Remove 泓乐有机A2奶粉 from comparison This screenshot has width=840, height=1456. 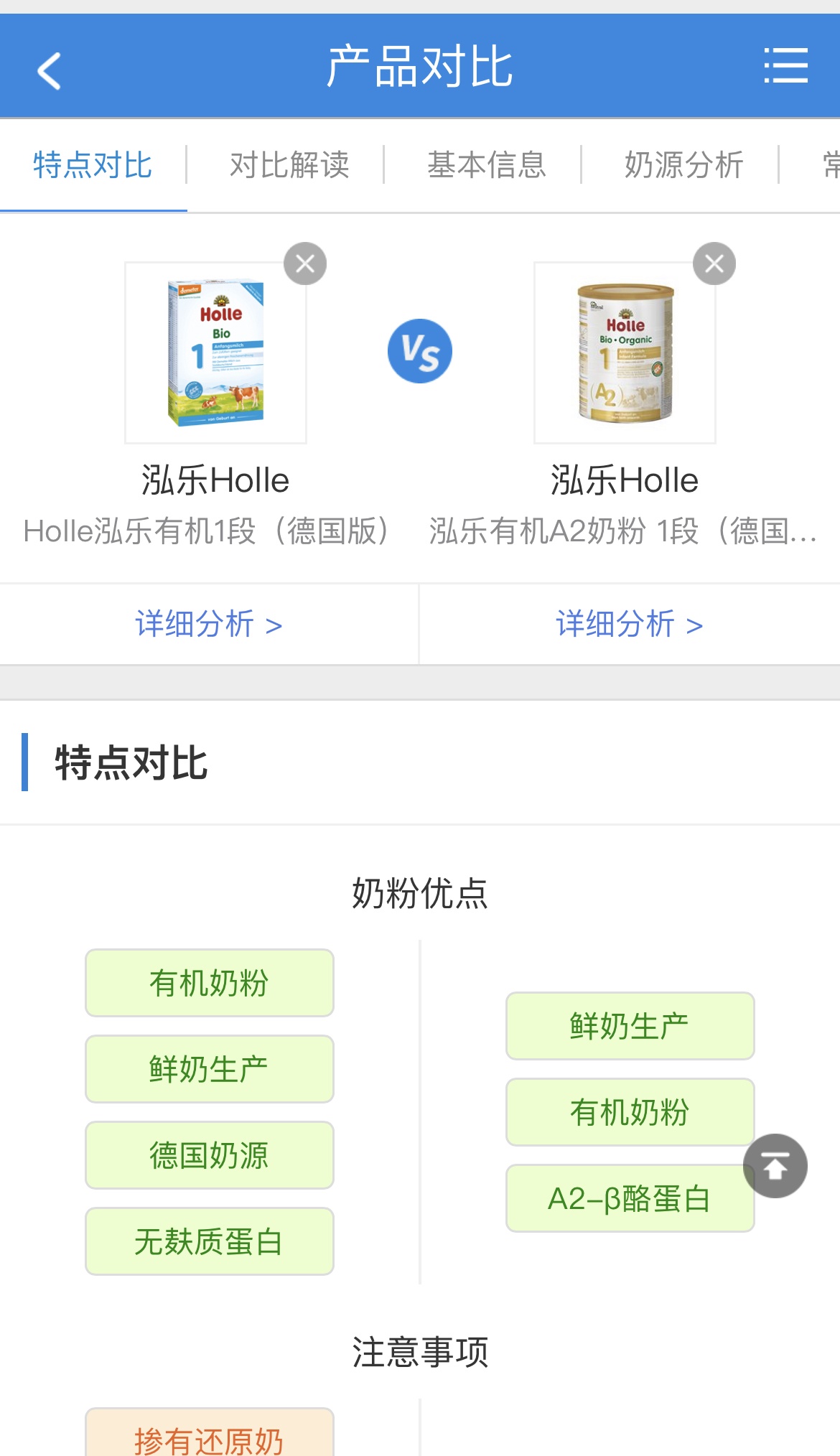pos(714,263)
